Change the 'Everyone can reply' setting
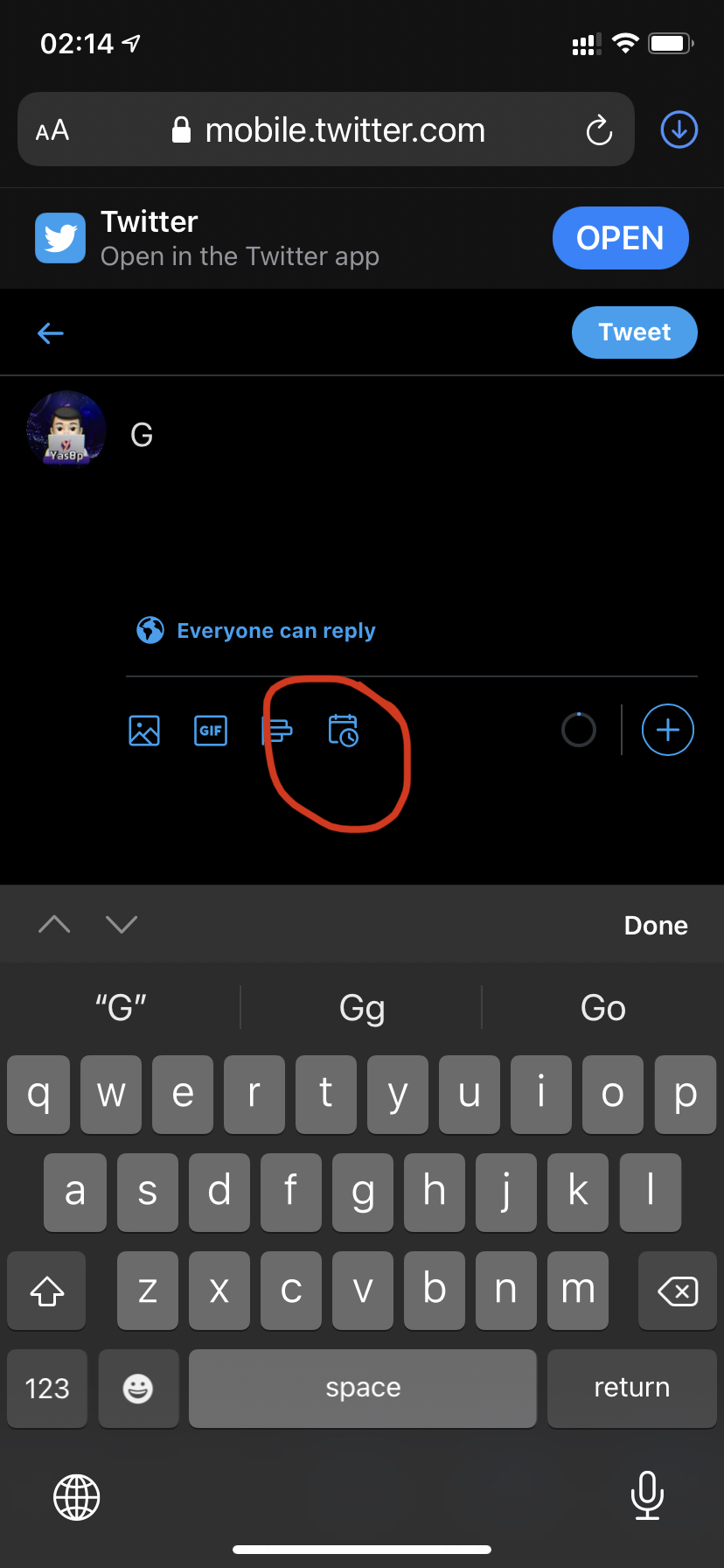724x1568 pixels. (x=257, y=631)
